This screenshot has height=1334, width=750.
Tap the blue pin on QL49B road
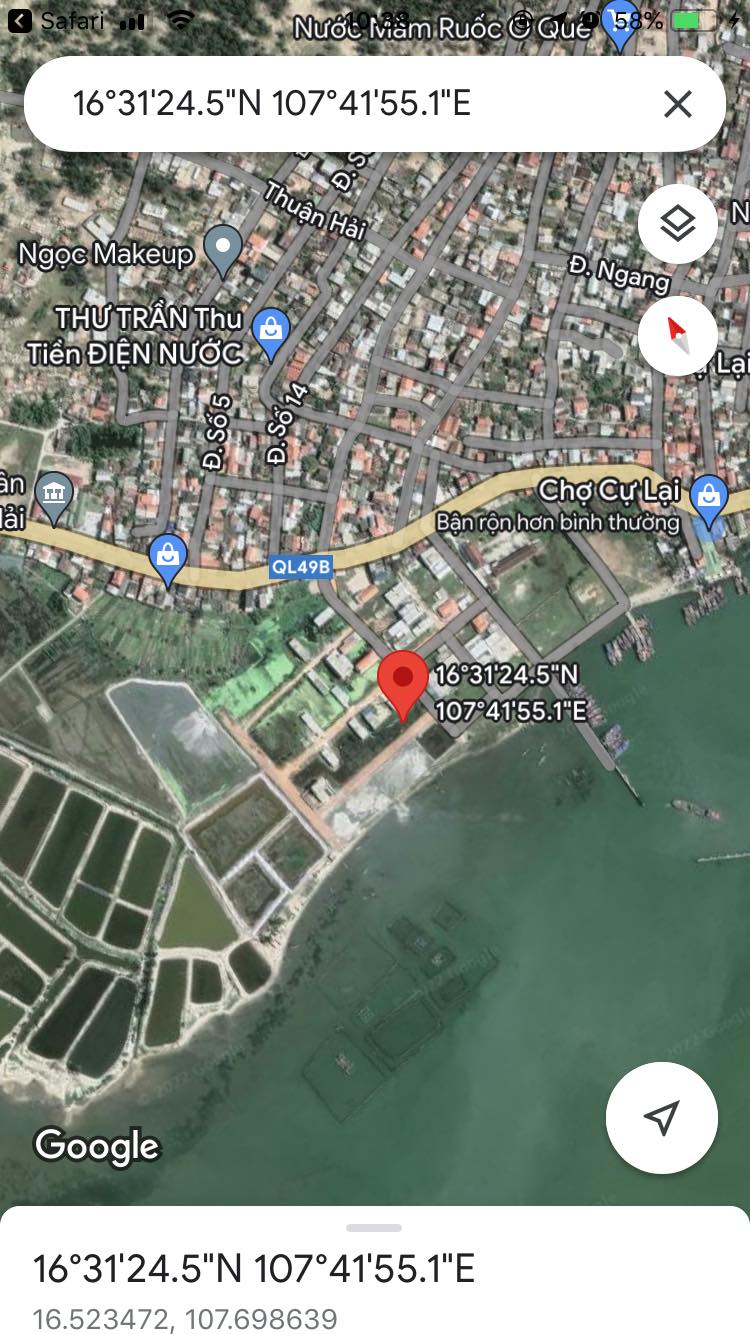point(167,554)
